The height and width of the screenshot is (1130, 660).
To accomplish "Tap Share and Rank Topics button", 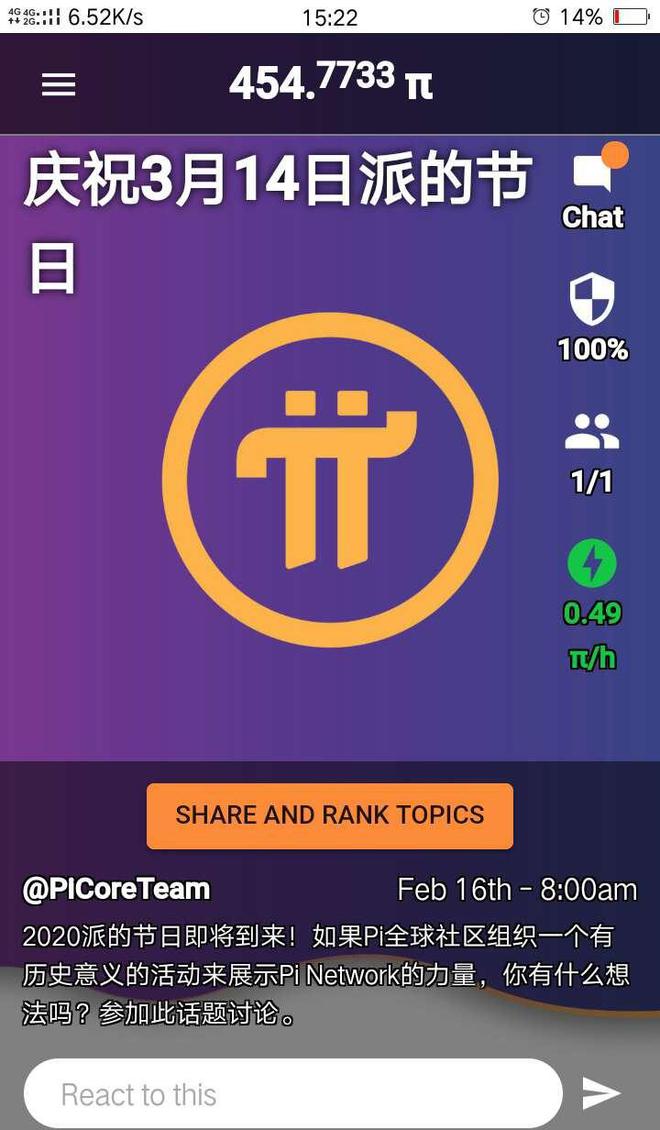I will click(x=330, y=815).
